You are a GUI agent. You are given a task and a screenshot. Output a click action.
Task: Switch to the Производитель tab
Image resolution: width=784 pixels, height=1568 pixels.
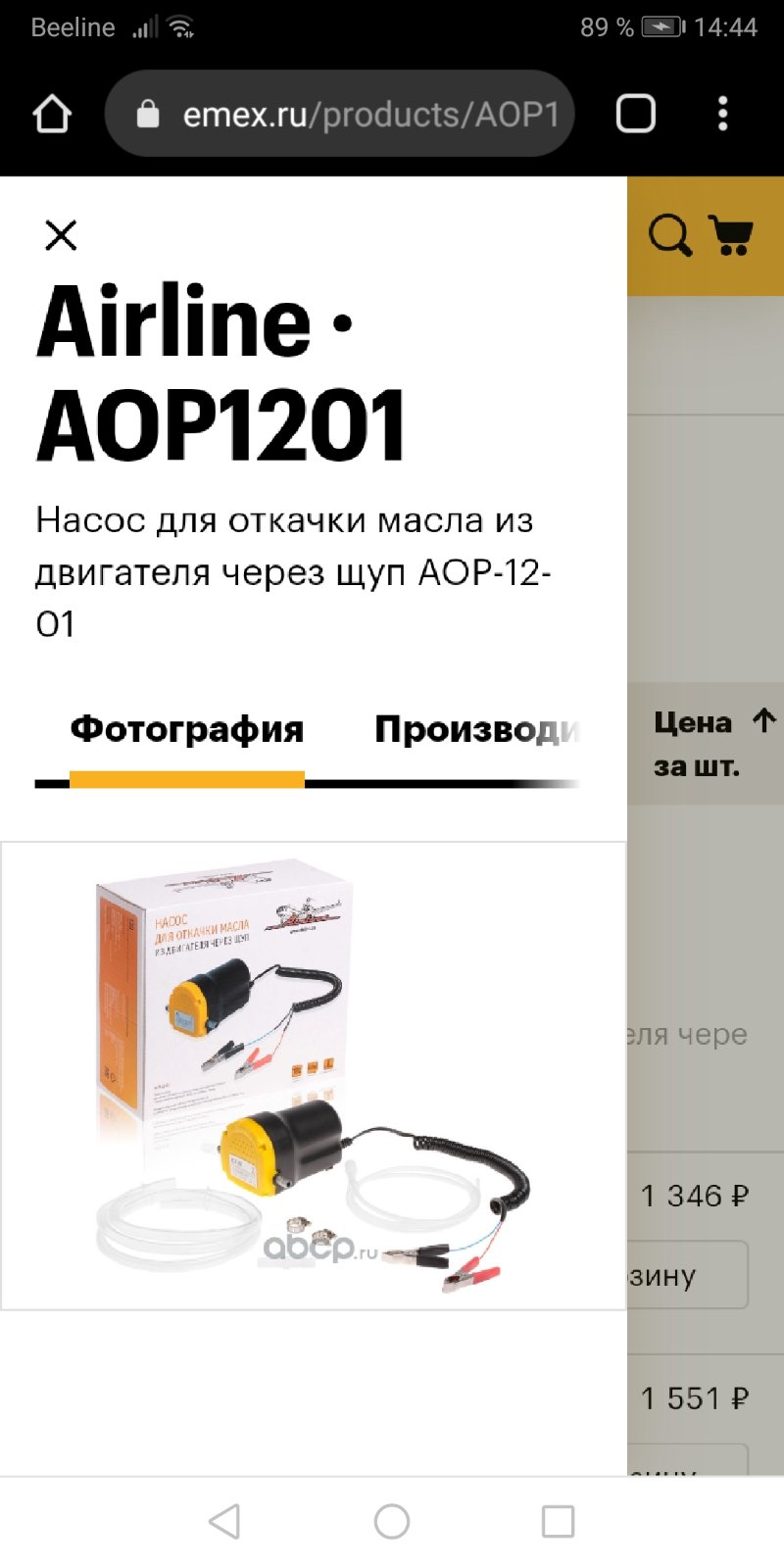478,730
